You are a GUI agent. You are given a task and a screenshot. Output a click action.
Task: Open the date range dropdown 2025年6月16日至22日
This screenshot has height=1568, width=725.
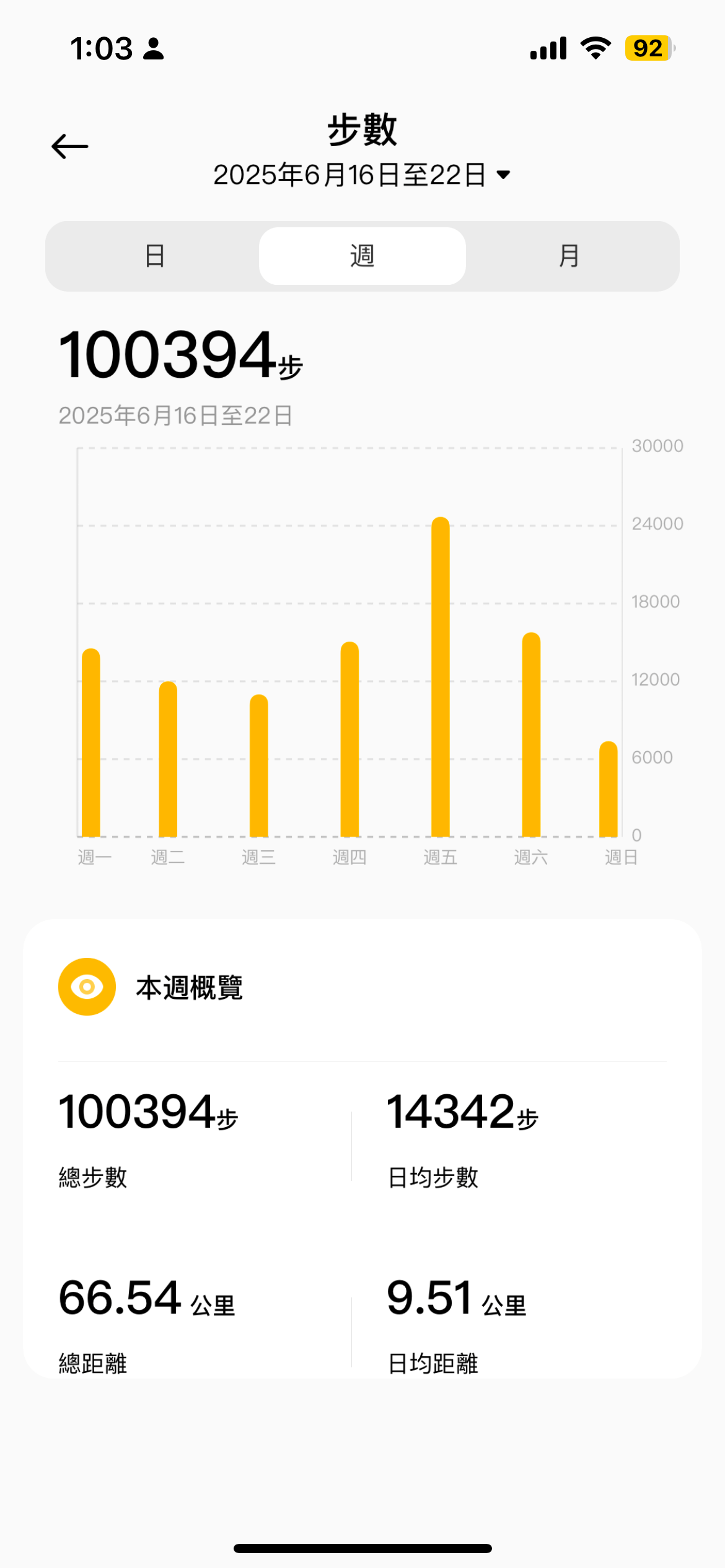pyautogui.click(x=362, y=175)
